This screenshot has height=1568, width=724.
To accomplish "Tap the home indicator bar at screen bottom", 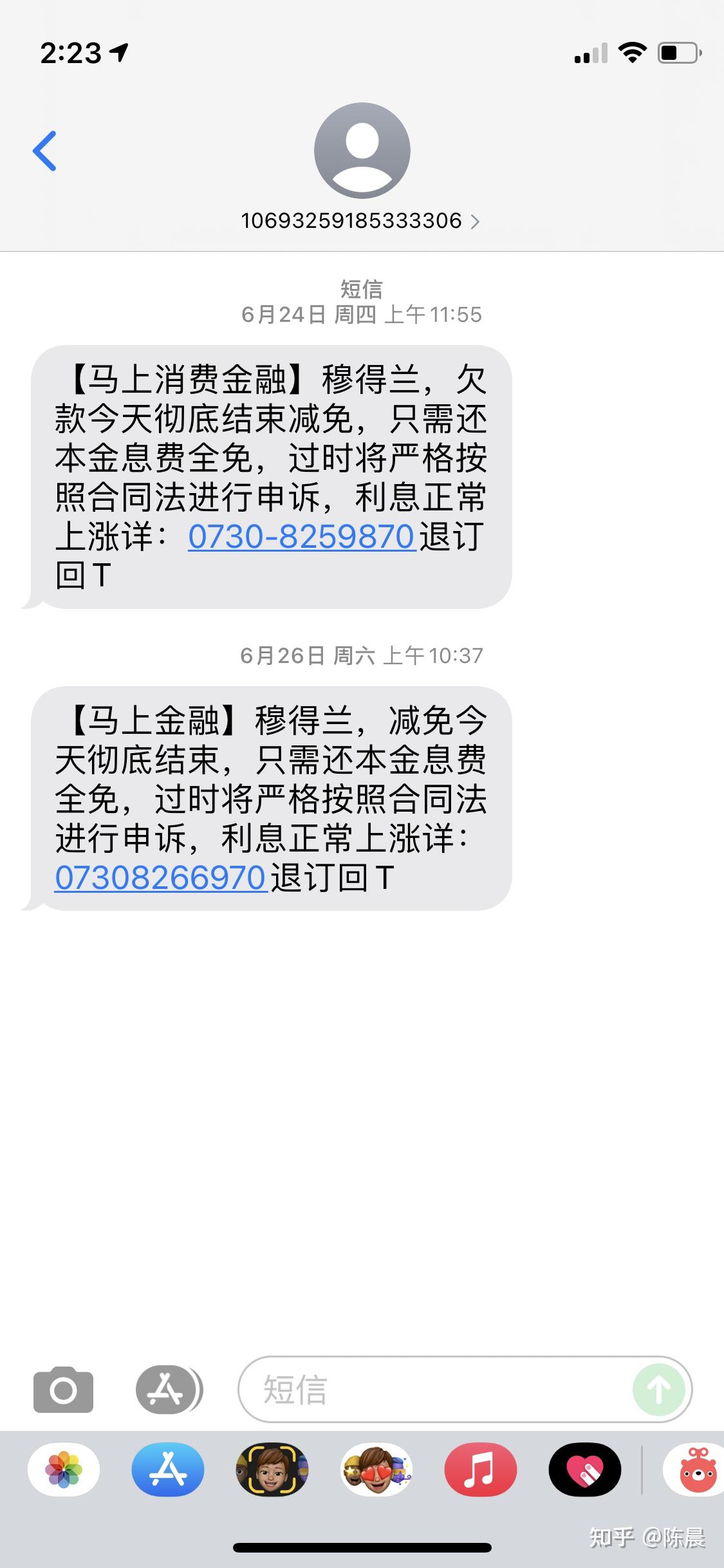I will tap(362, 1547).
